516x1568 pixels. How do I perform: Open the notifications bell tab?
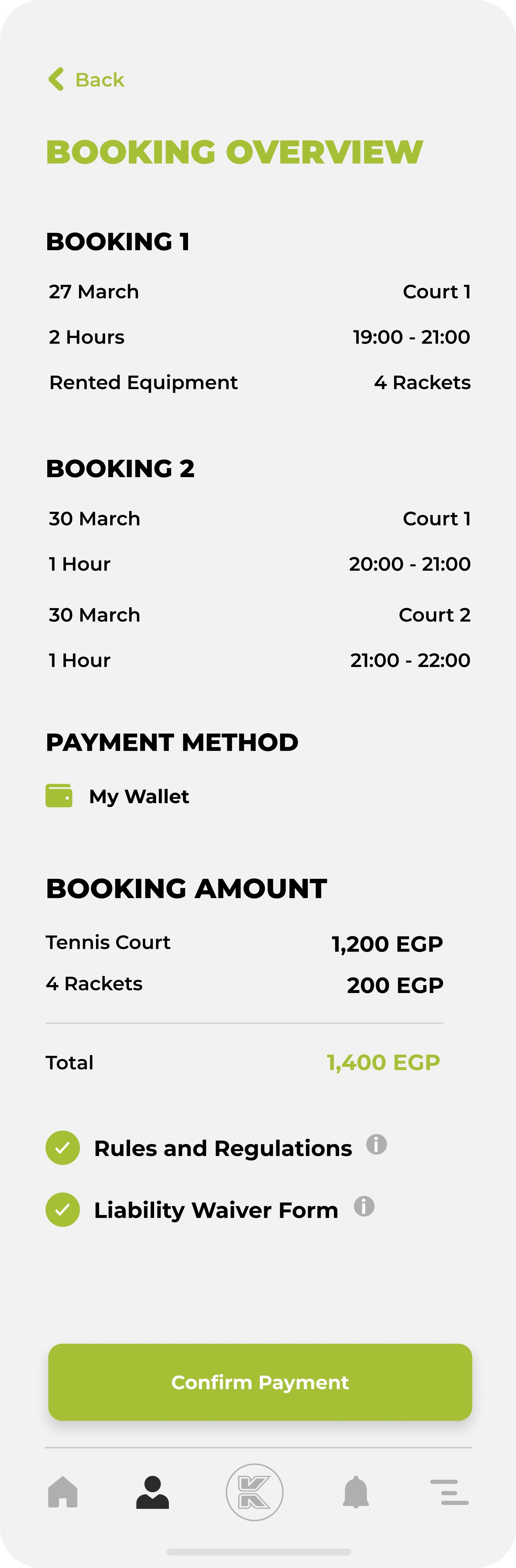356,1492
